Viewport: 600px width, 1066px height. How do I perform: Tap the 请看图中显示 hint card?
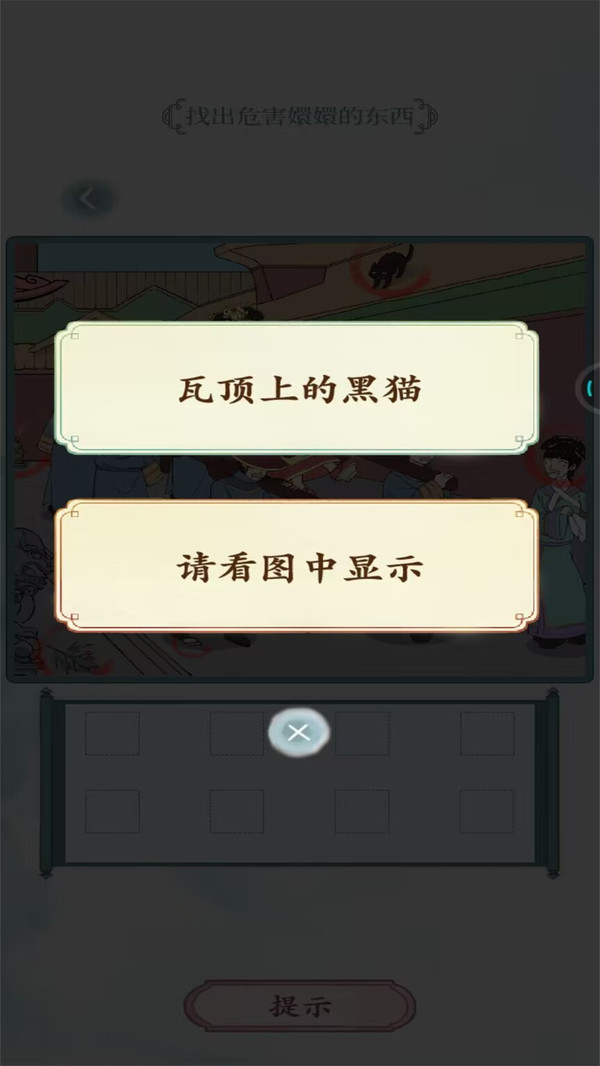click(298, 567)
